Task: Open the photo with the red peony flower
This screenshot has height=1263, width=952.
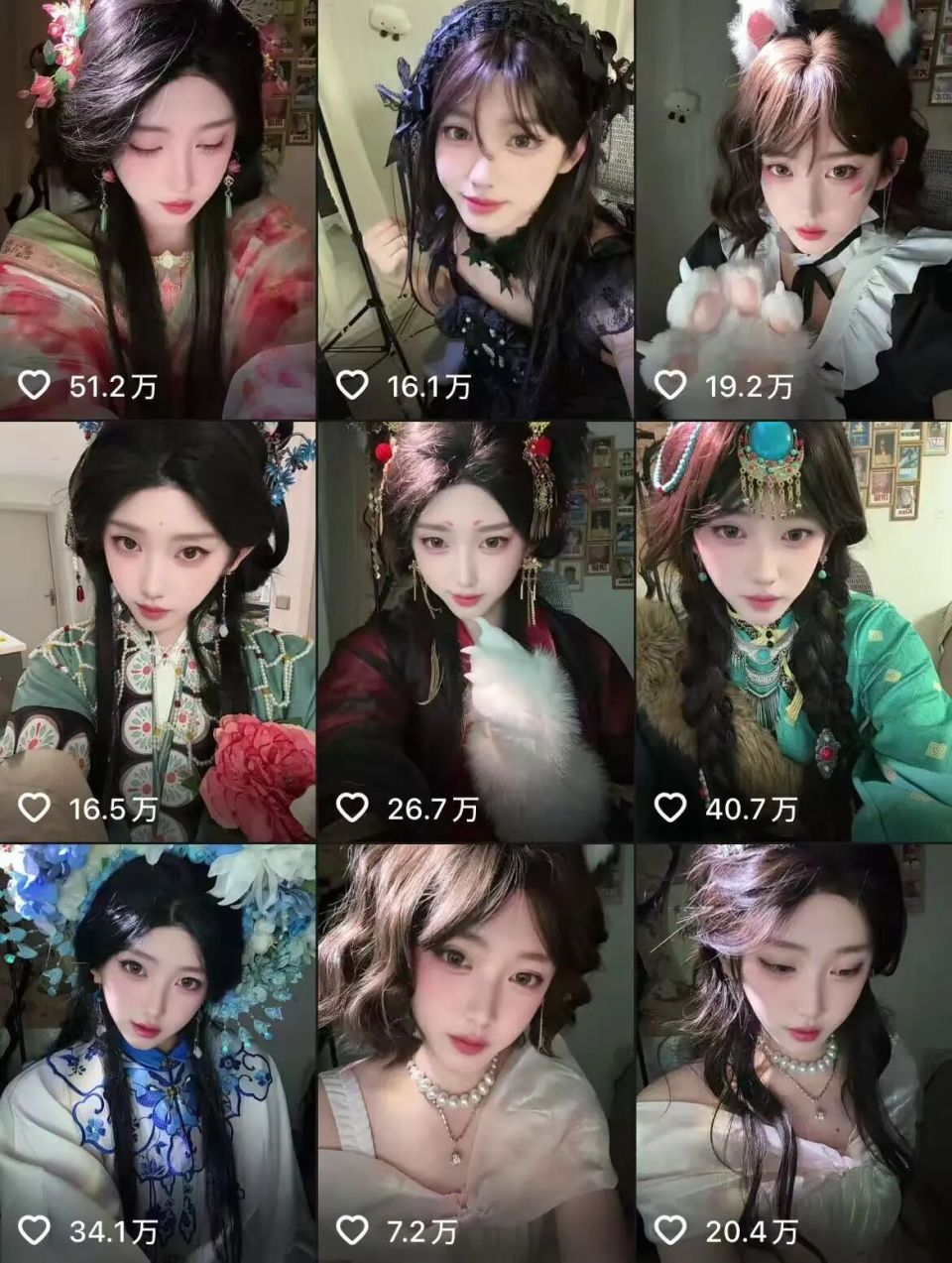Action: click(x=159, y=615)
